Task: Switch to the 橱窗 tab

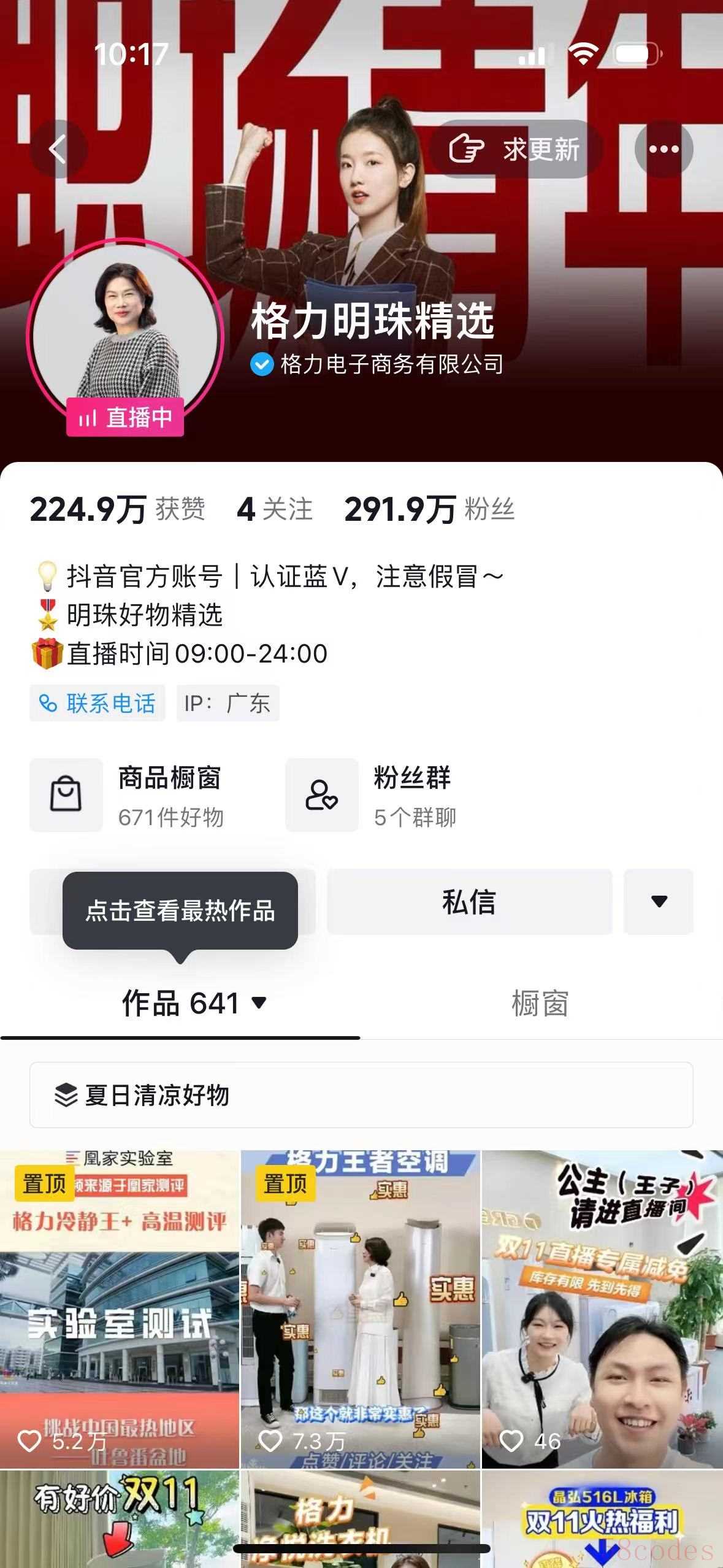Action: 540,1004
